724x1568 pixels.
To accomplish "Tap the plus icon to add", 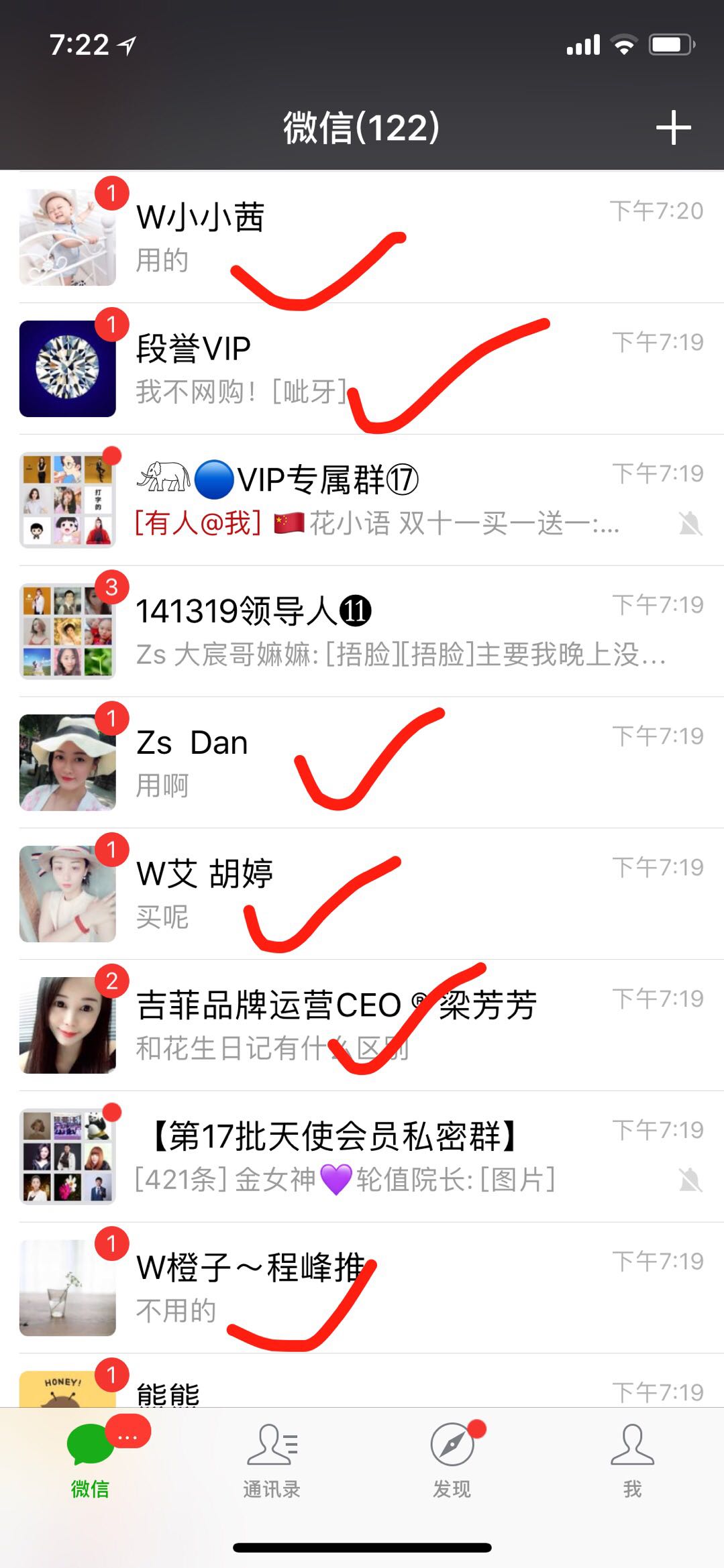I will point(673,128).
